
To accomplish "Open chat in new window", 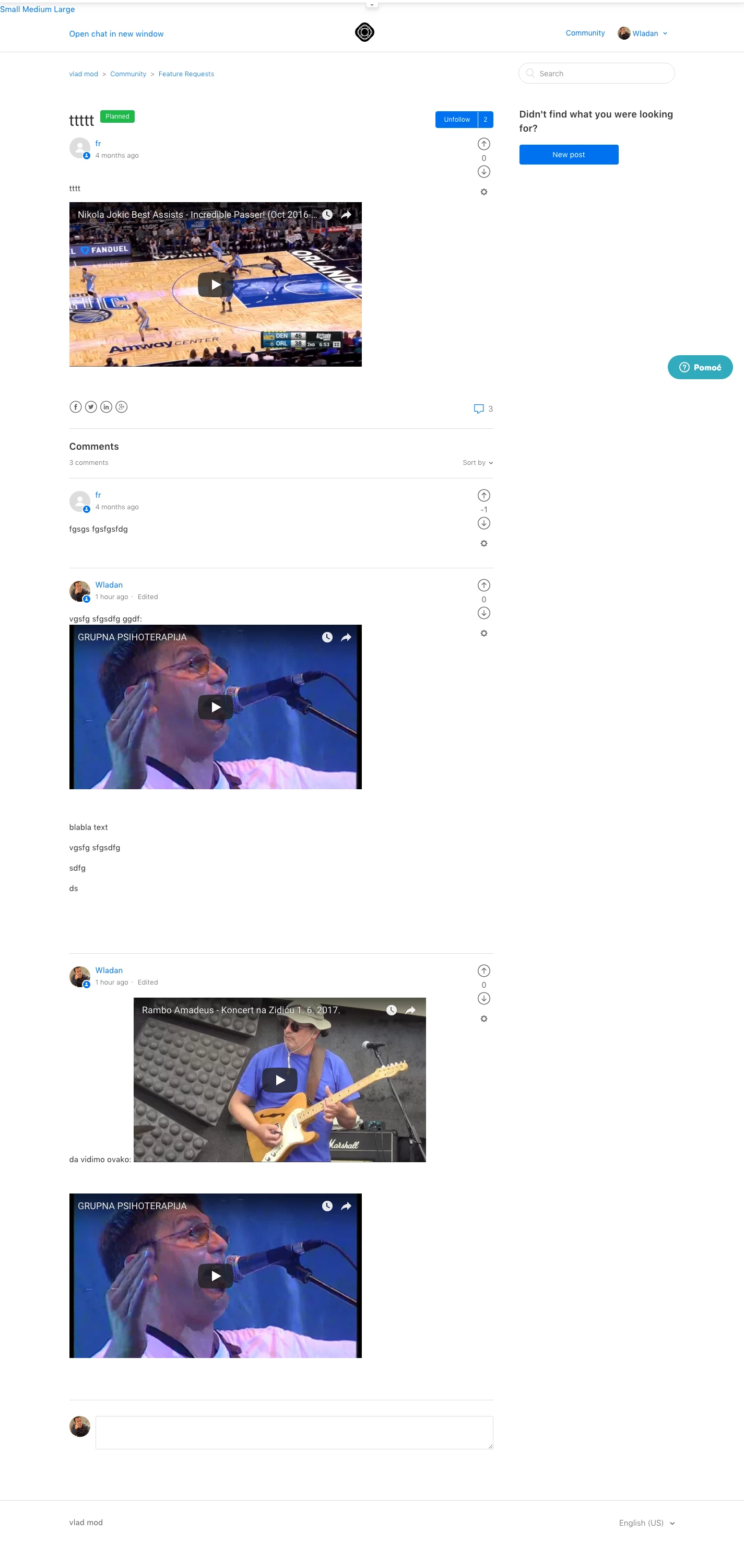I will (116, 34).
